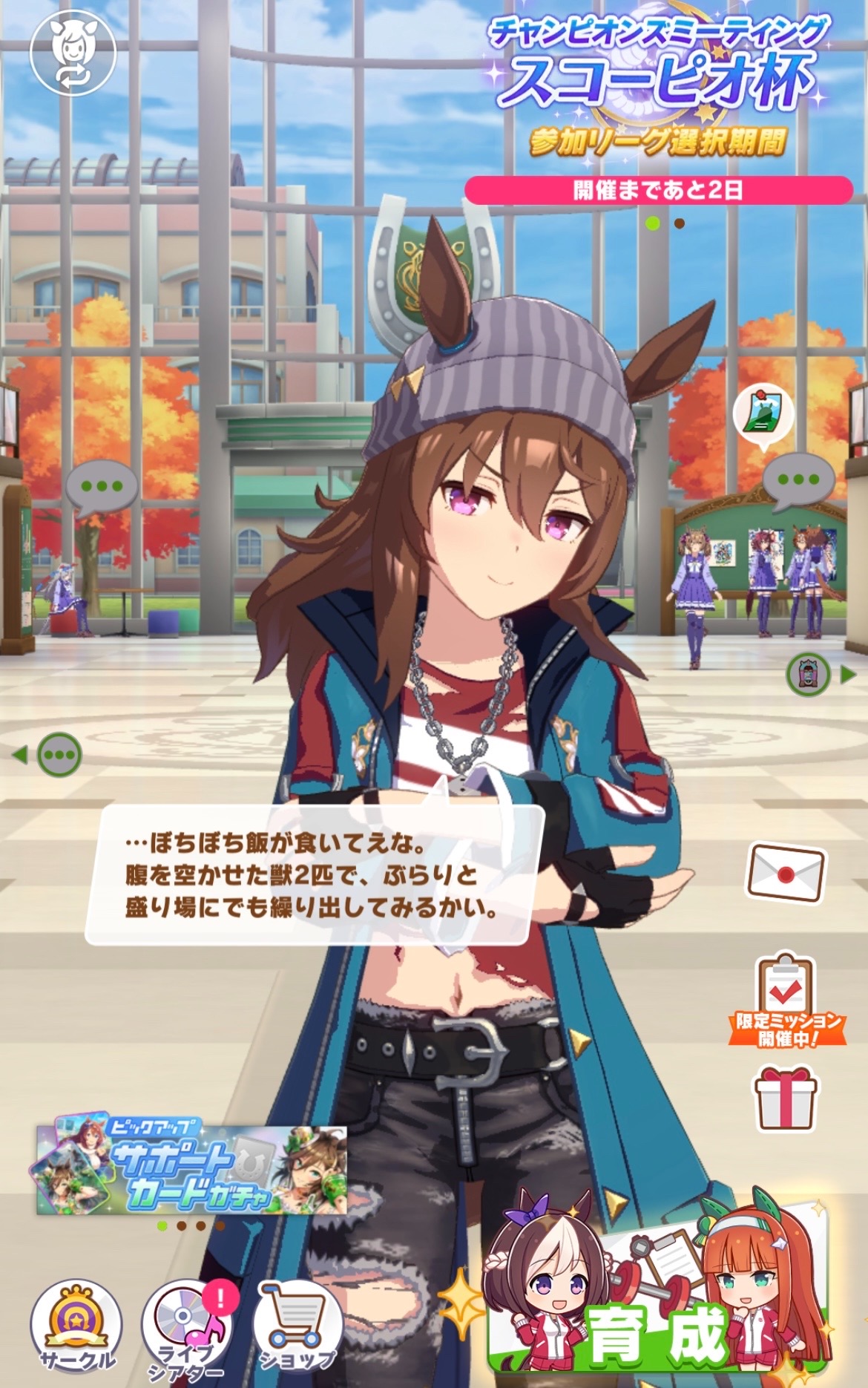Screen dimensions: 868x1388
Task: Open the mail envelope icon
Action: pyautogui.click(x=786, y=874)
